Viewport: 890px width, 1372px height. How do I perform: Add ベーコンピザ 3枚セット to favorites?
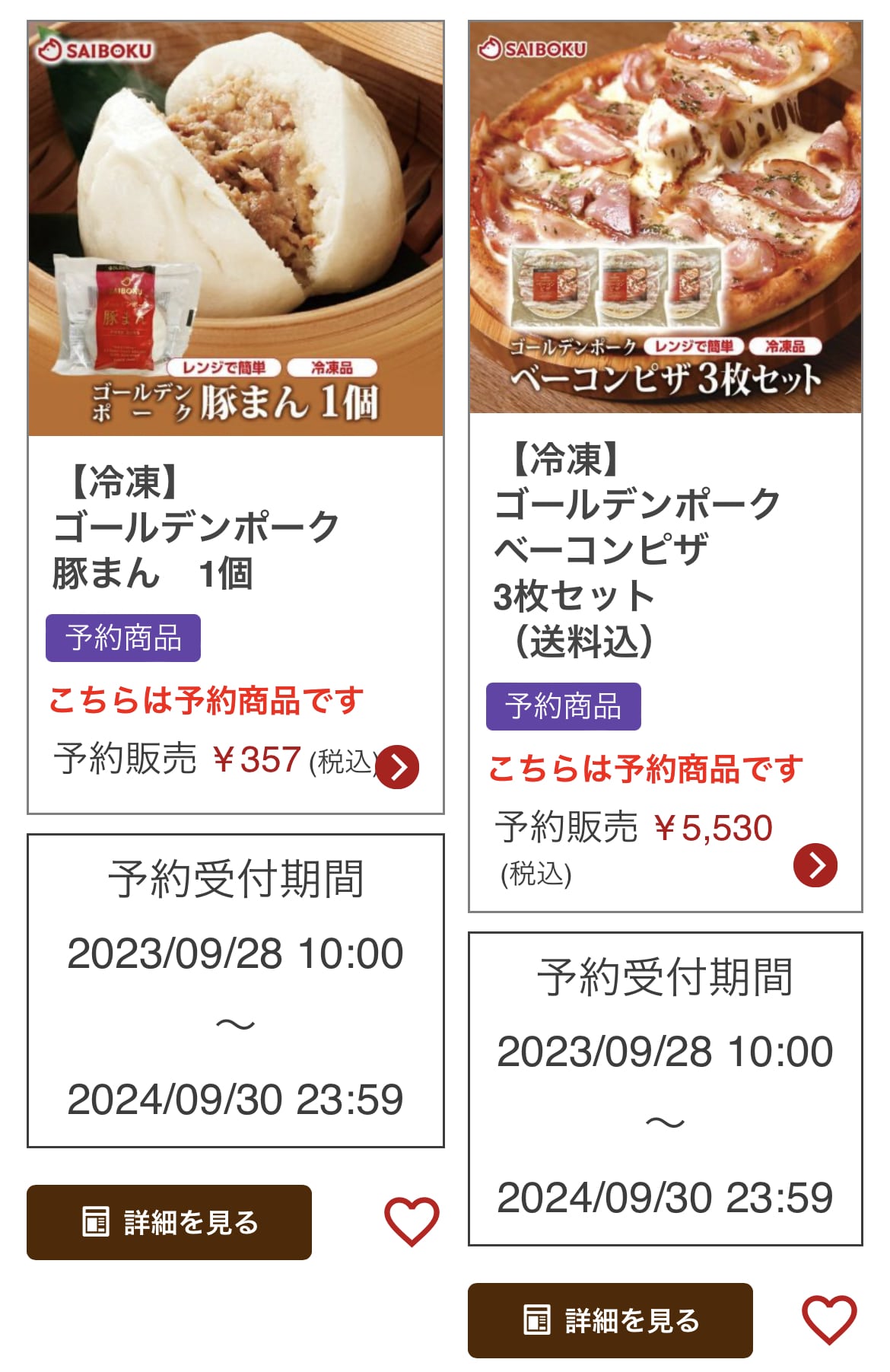tap(829, 1319)
